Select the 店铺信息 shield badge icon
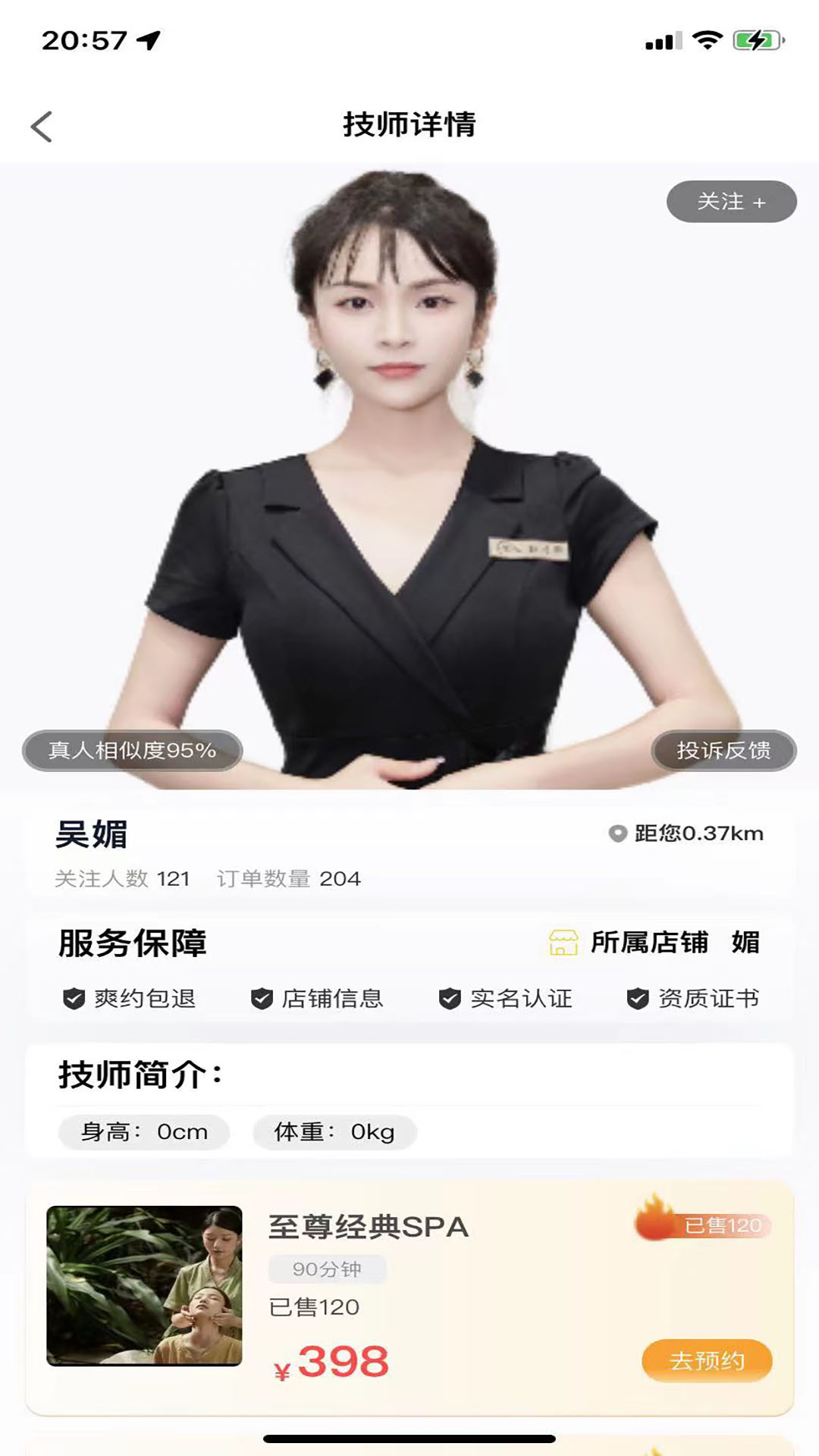Image resolution: width=819 pixels, height=1456 pixels. (x=263, y=999)
